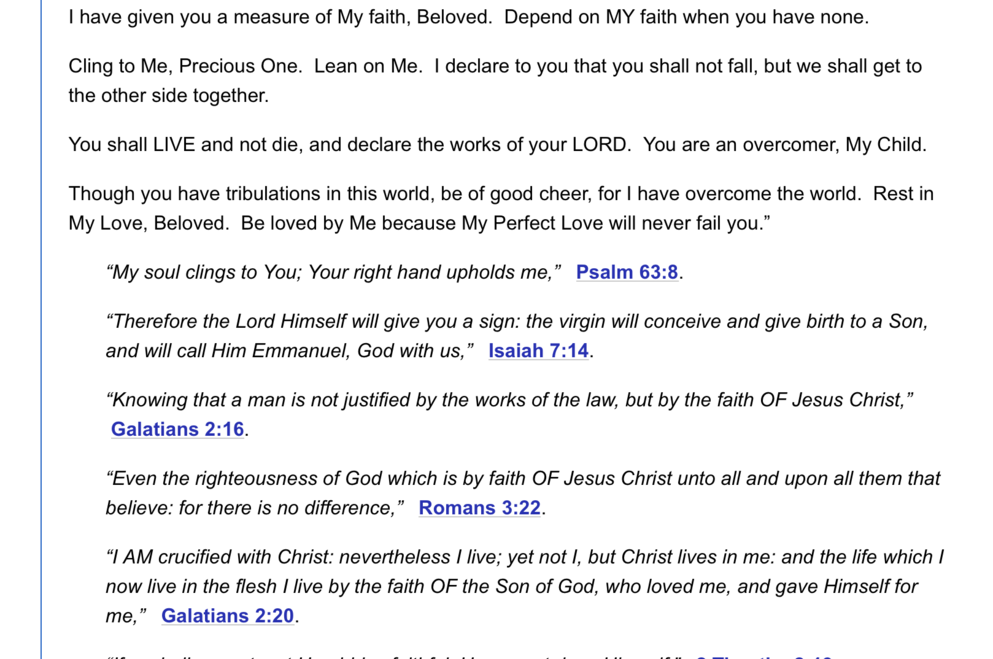Open the Isaiah 7:14 verse link

coord(538,351)
